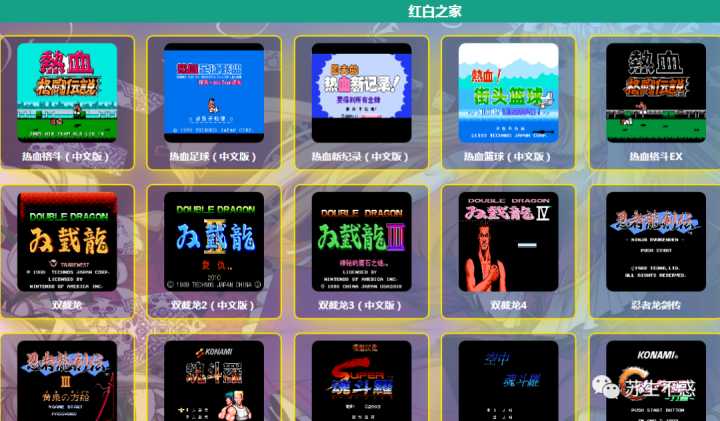Viewport: 720px width, 421px height.
Task: Play 双截龙3(中文版)
Action: tap(361, 242)
